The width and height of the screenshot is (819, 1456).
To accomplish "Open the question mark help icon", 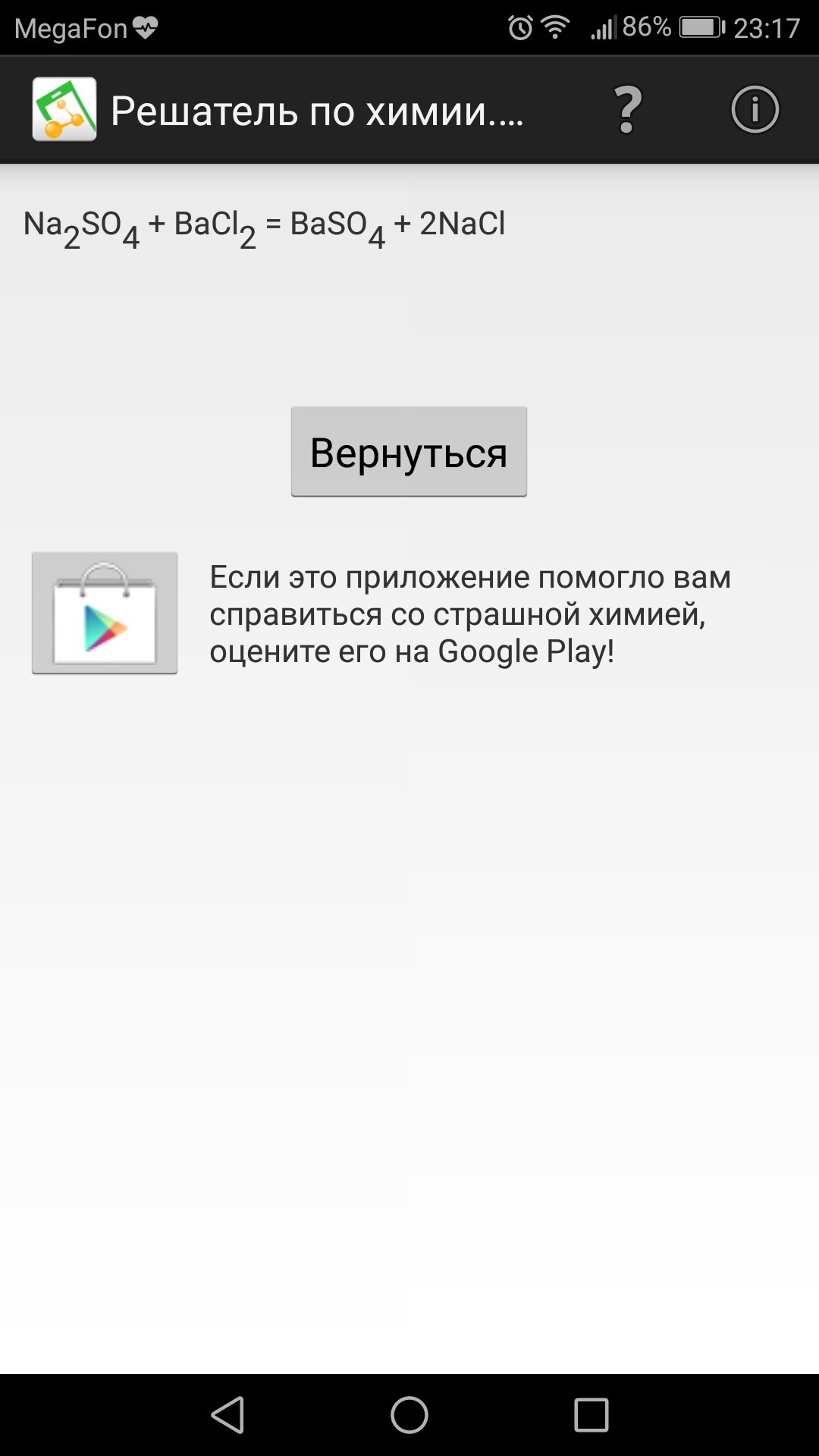I will (627, 110).
